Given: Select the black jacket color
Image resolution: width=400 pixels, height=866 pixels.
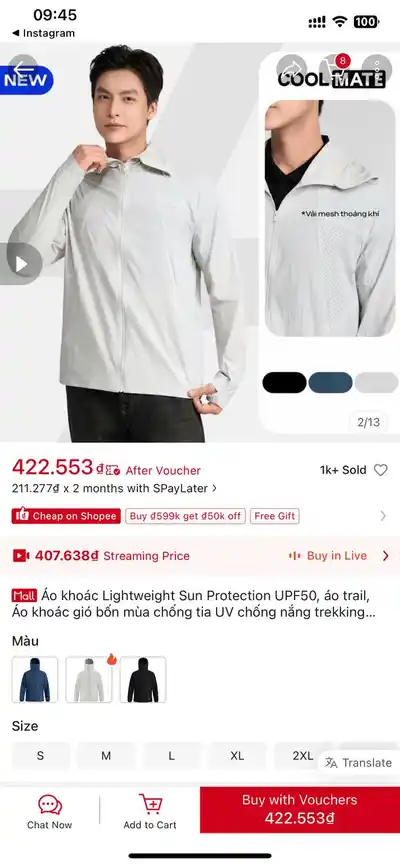Looking at the screenshot, I should [x=143, y=679].
